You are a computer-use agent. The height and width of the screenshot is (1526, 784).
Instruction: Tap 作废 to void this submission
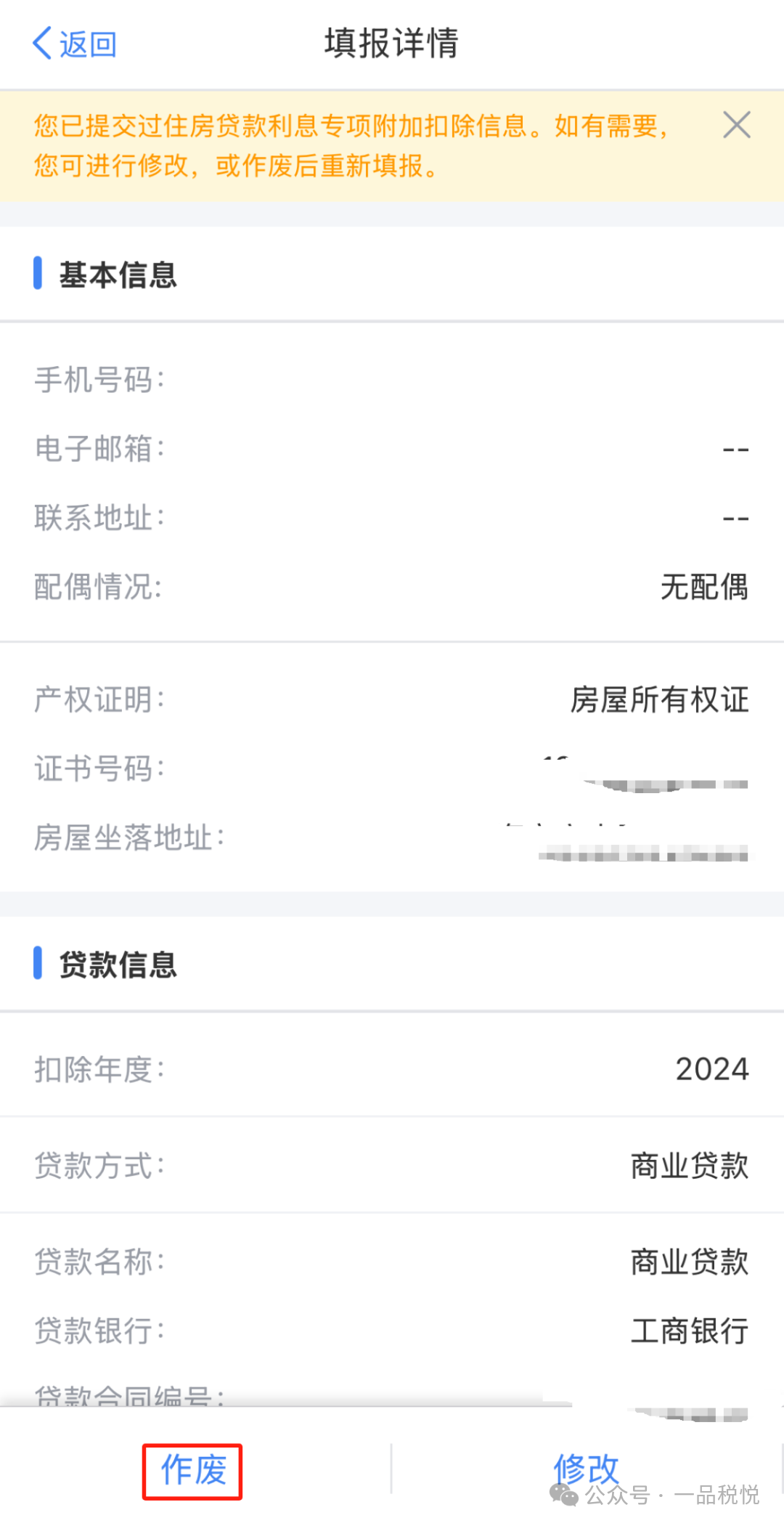coord(193,1471)
